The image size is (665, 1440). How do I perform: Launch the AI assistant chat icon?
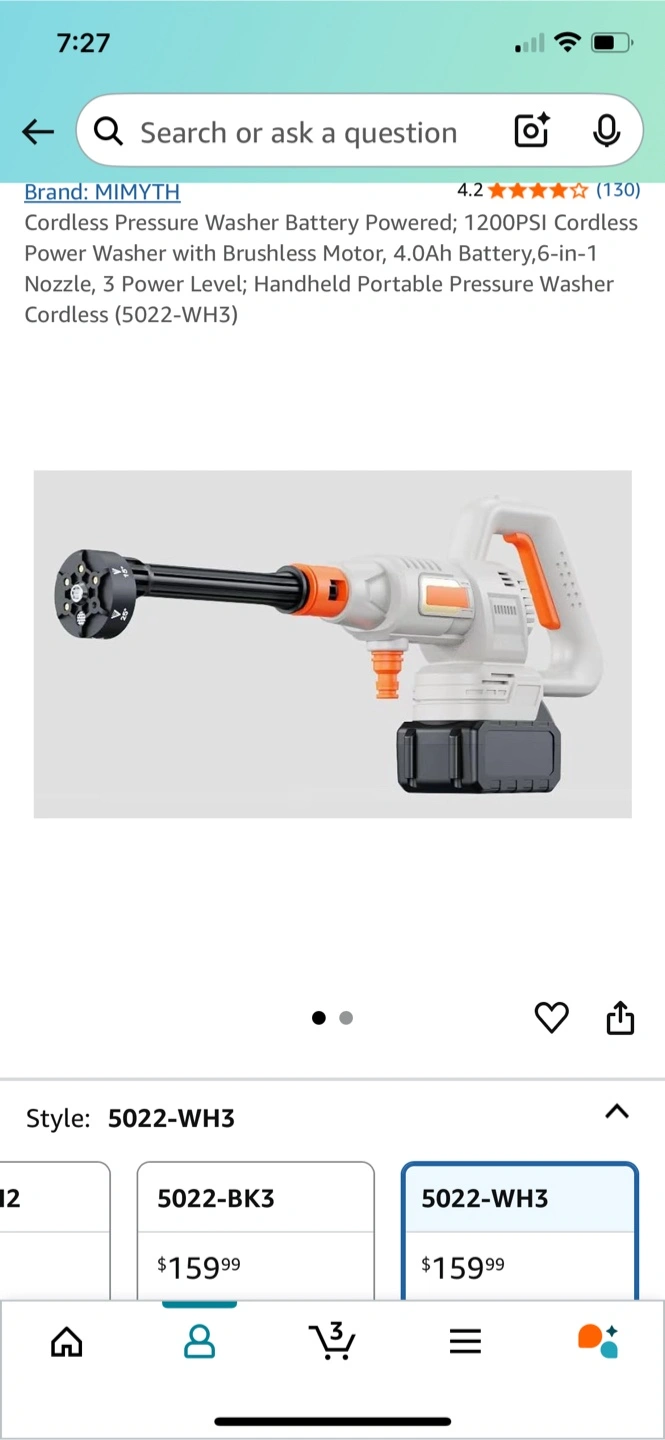click(598, 1341)
